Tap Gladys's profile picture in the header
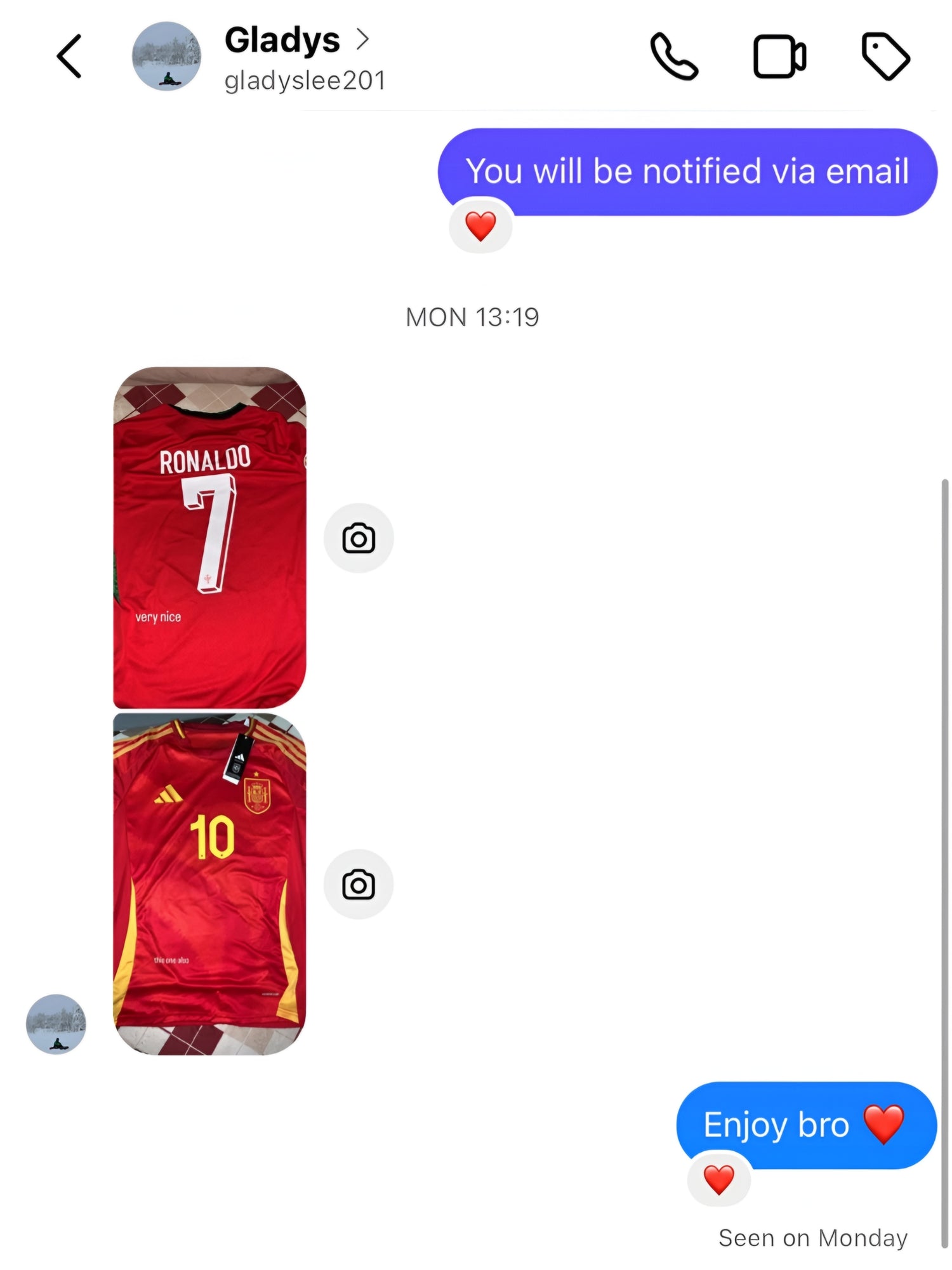The width and height of the screenshot is (952, 1270). [166, 56]
